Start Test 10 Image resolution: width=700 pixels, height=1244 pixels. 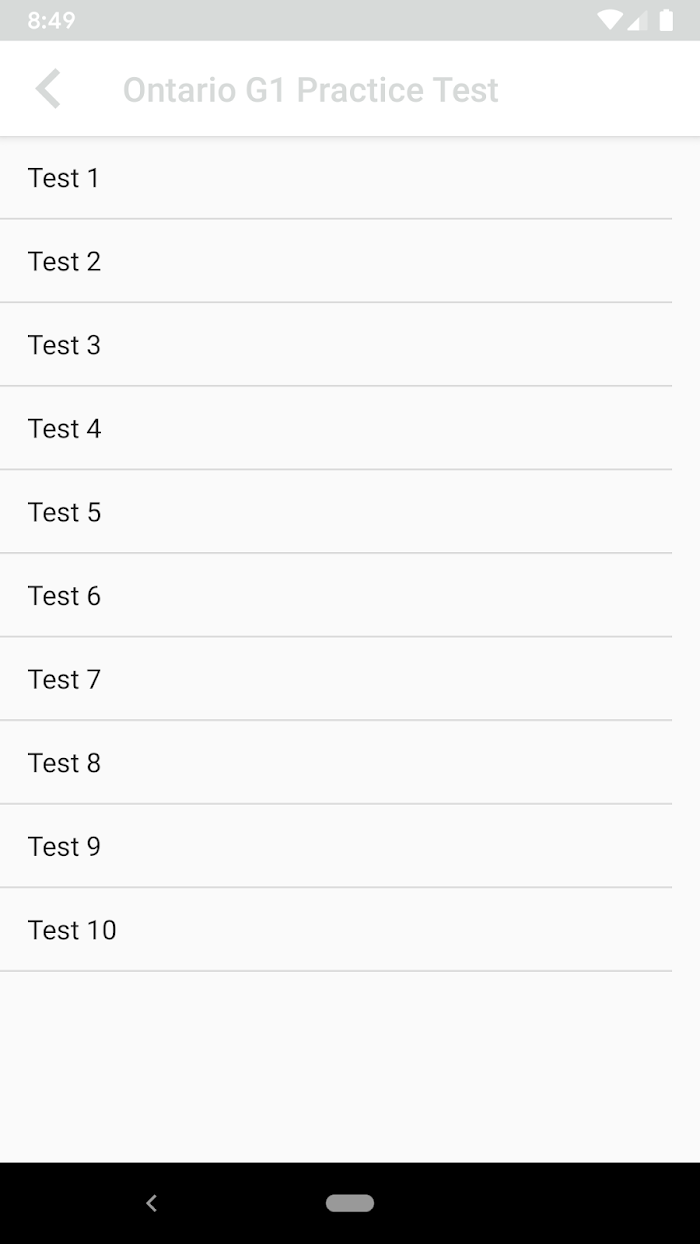point(336,930)
